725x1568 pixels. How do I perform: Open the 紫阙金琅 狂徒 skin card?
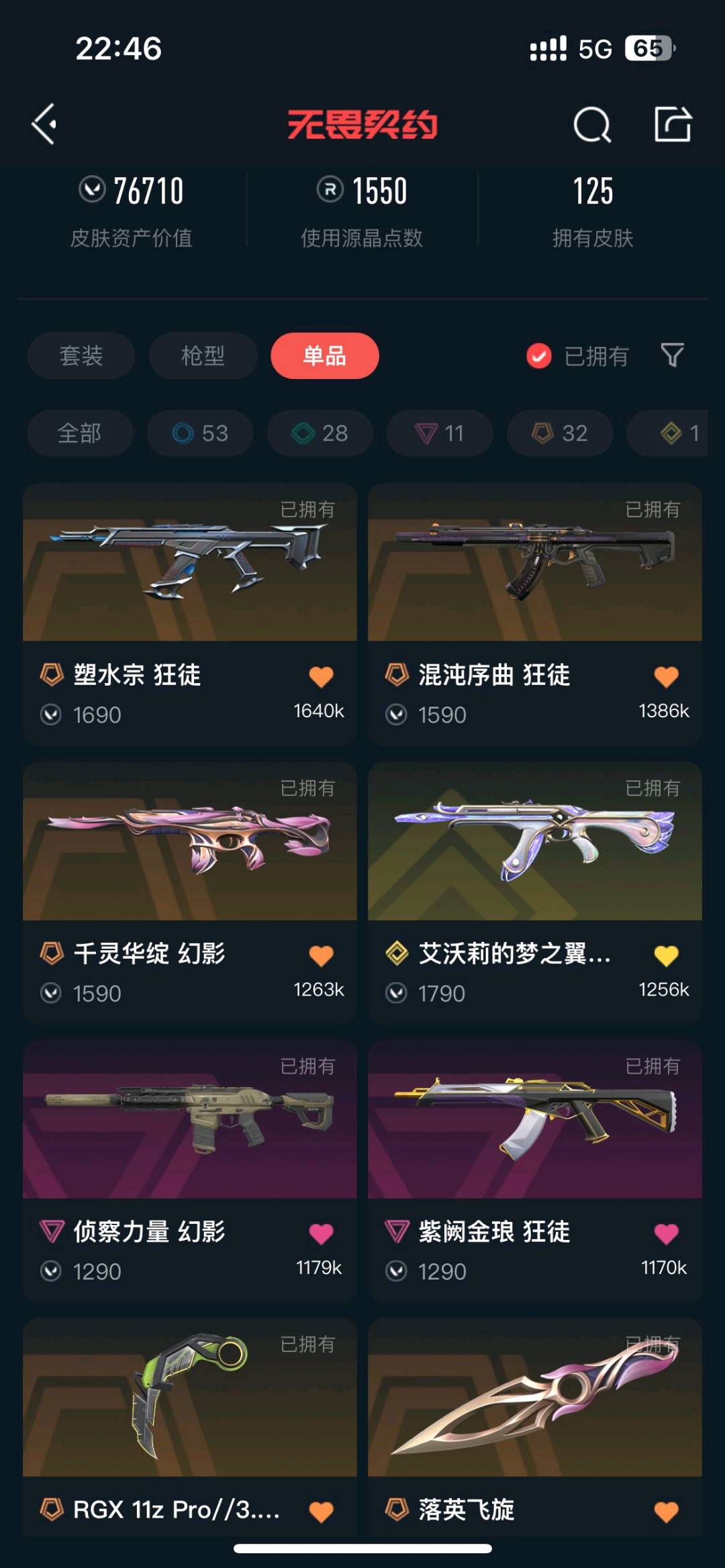(535, 1171)
